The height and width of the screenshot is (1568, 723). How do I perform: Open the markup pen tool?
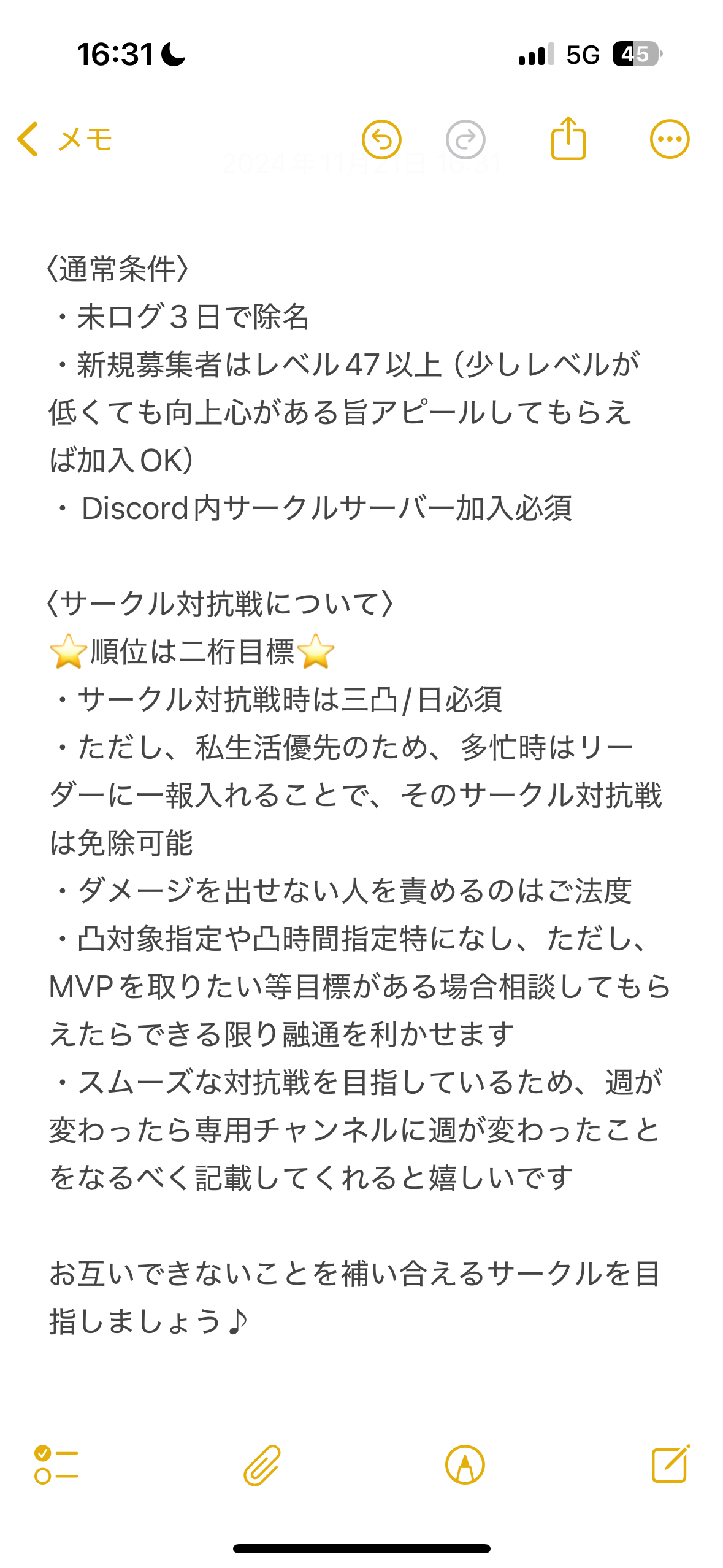pos(465,1464)
